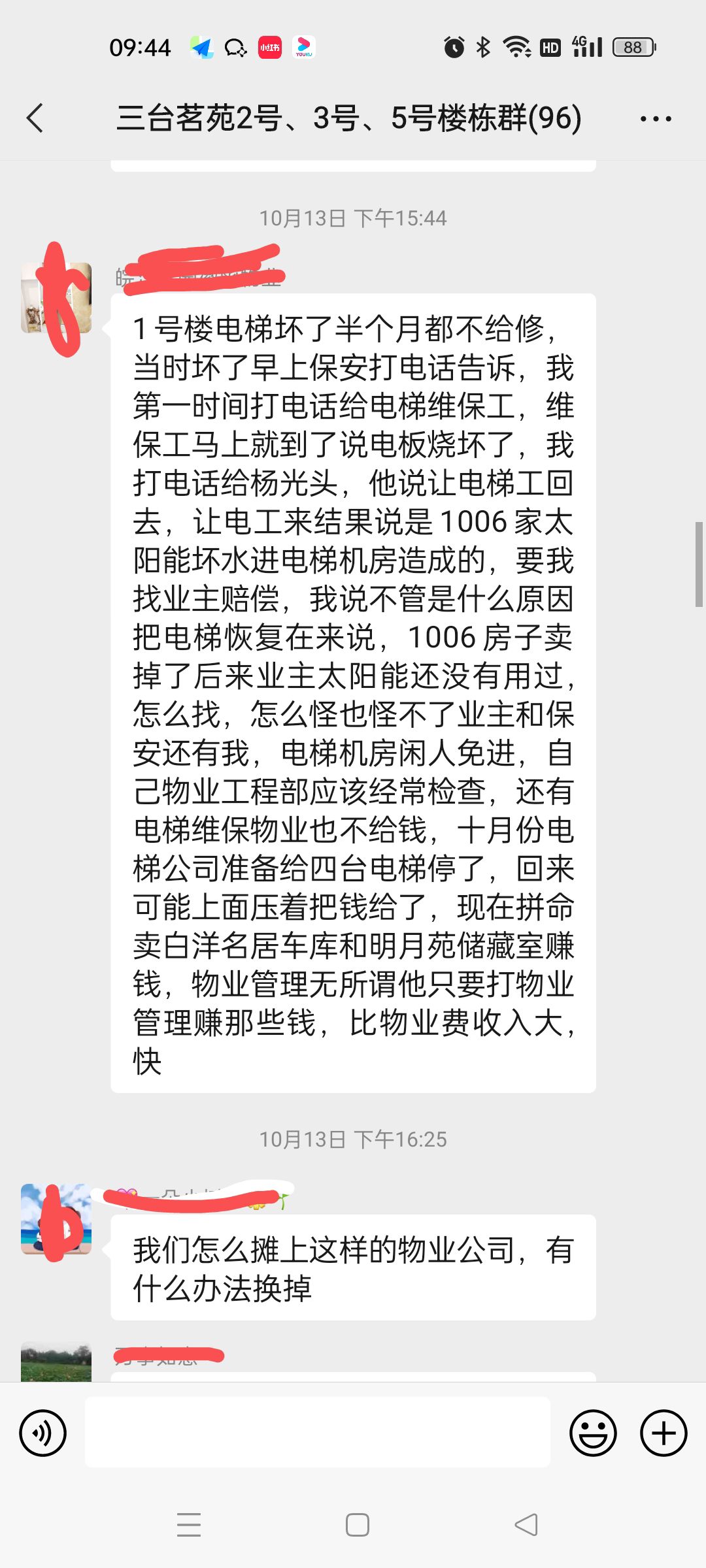Go back from the group chat

pyautogui.click(x=35, y=118)
